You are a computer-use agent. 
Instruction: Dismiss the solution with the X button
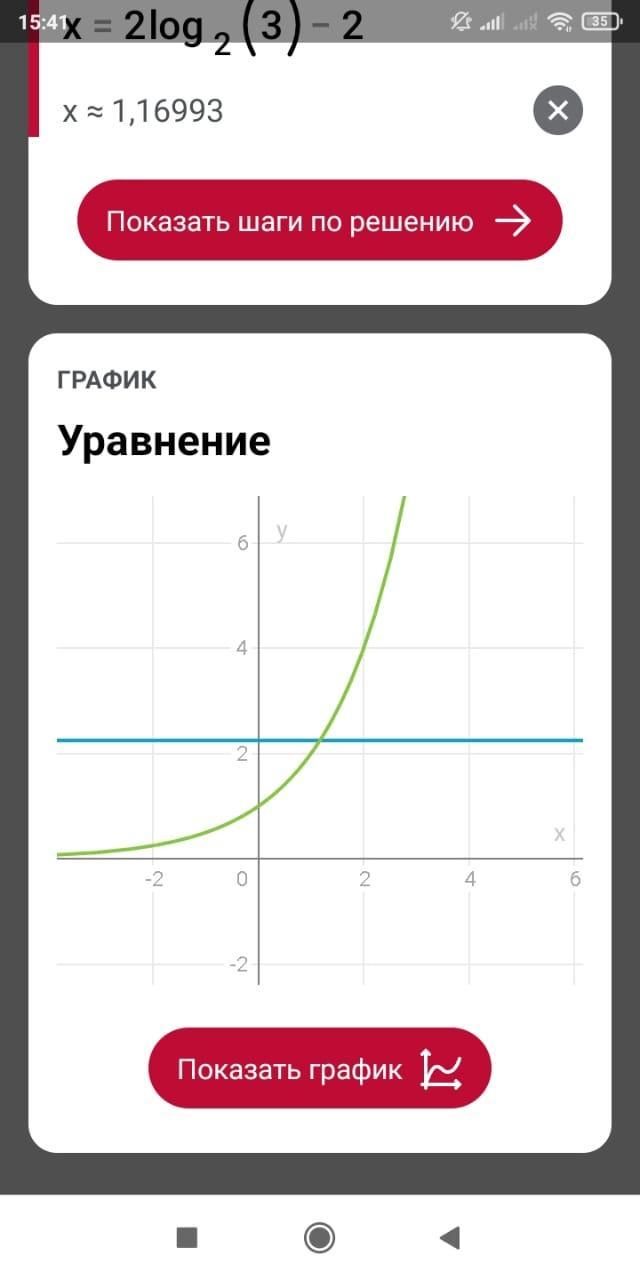point(558,111)
